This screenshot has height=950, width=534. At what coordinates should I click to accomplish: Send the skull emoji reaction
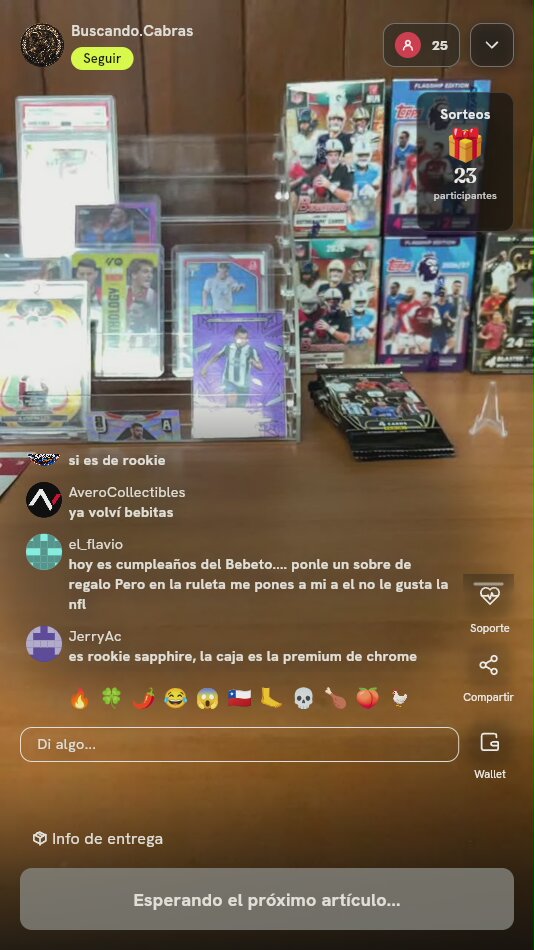[303, 699]
